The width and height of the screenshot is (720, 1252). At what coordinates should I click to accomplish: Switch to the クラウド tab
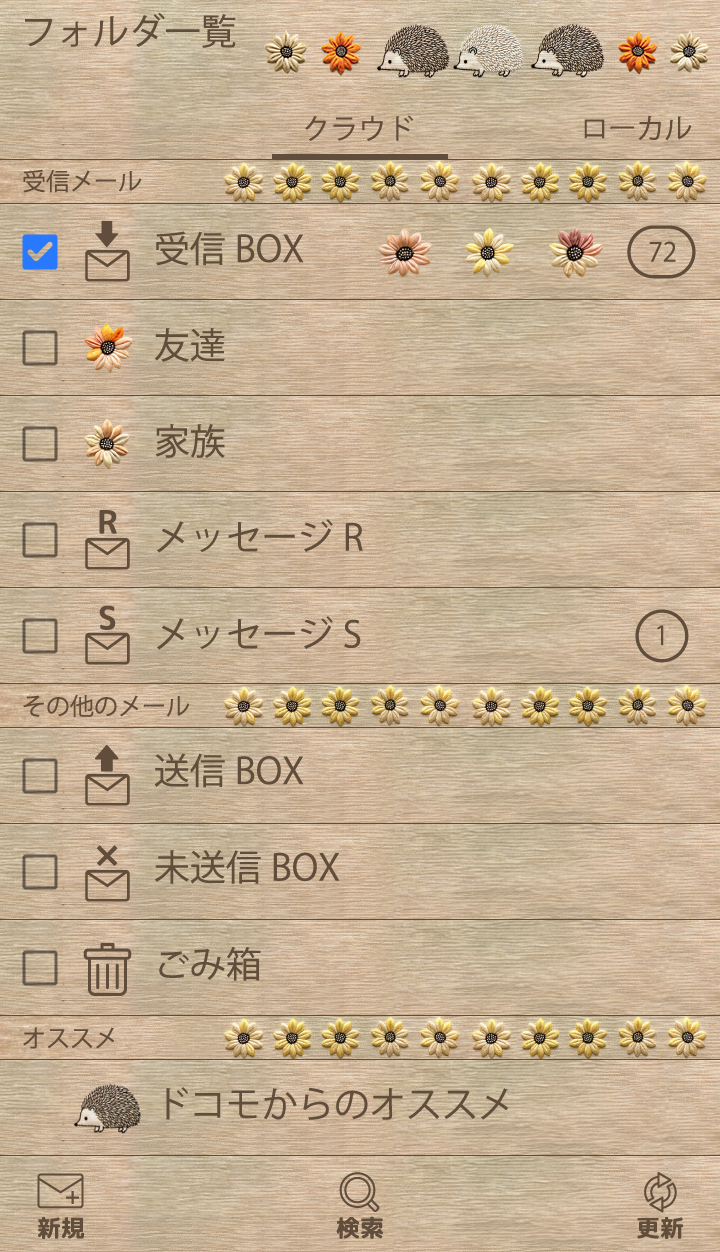click(x=358, y=129)
